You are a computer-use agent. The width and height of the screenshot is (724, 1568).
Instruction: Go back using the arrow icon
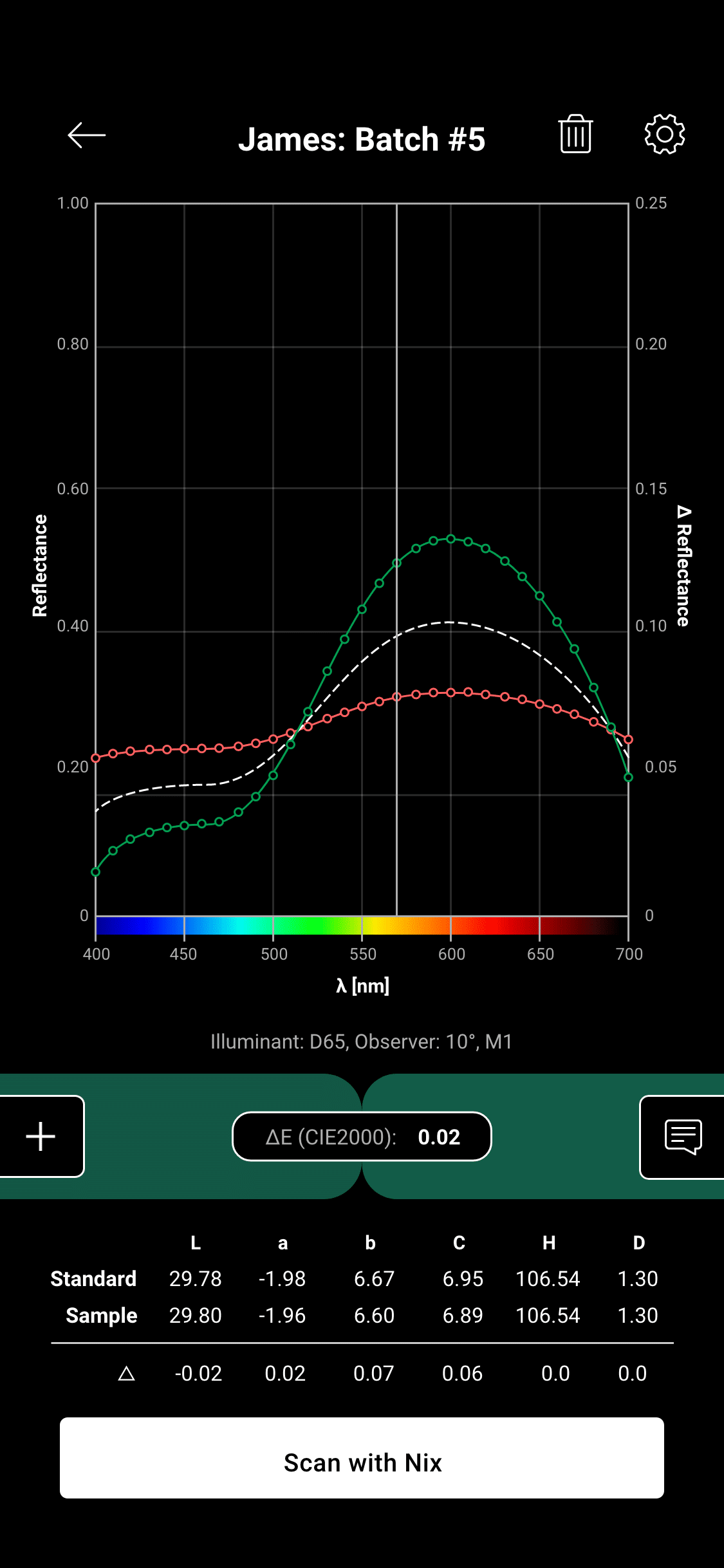pos(87,135)
